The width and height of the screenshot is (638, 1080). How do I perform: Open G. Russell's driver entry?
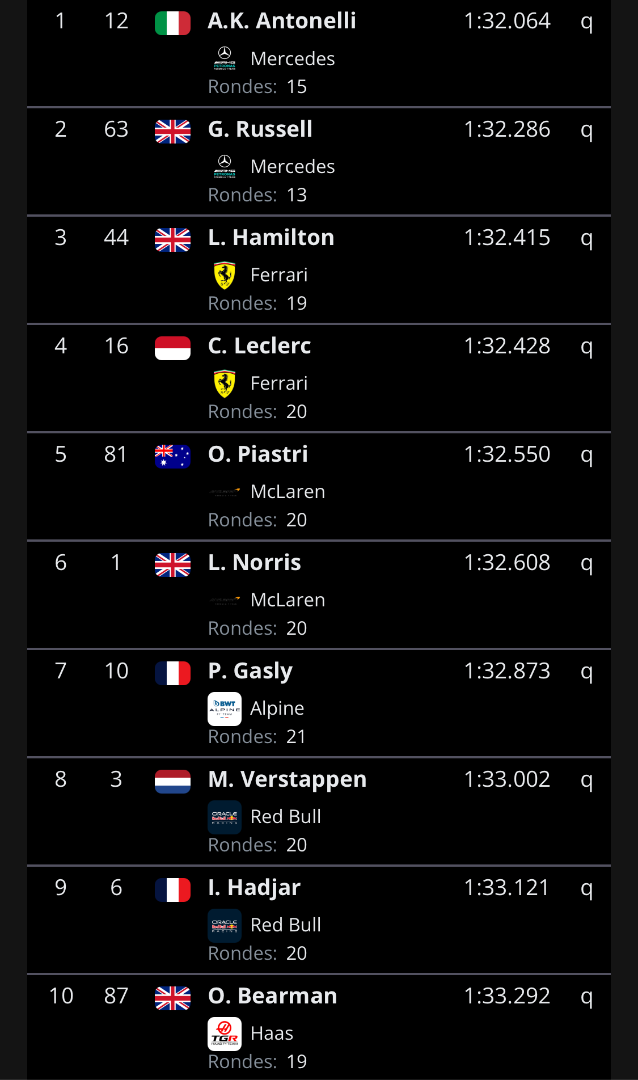pyautogui.click(x=260, y=130)
